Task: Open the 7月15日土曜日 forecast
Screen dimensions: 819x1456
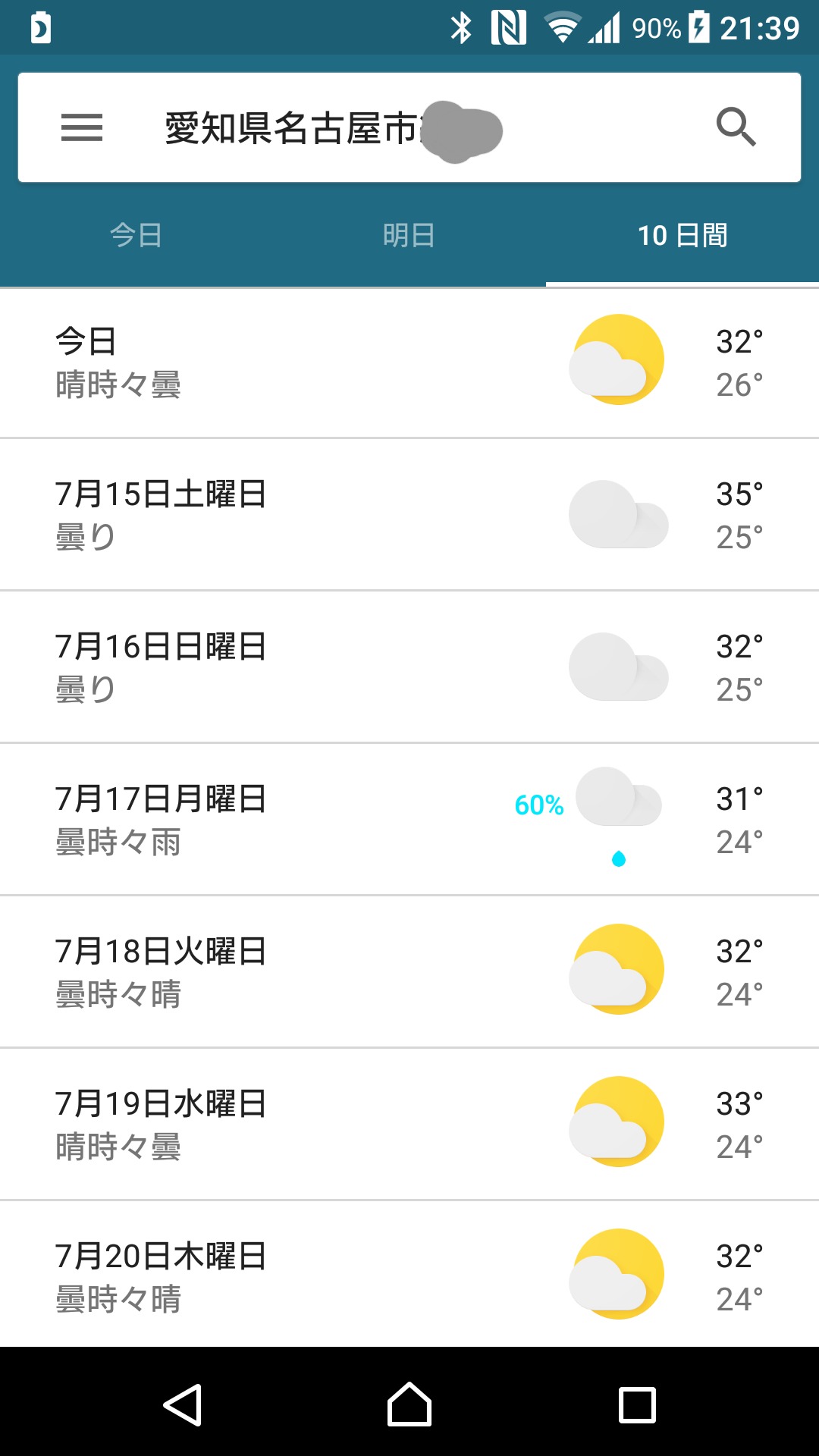Action: tap(409, 515)
